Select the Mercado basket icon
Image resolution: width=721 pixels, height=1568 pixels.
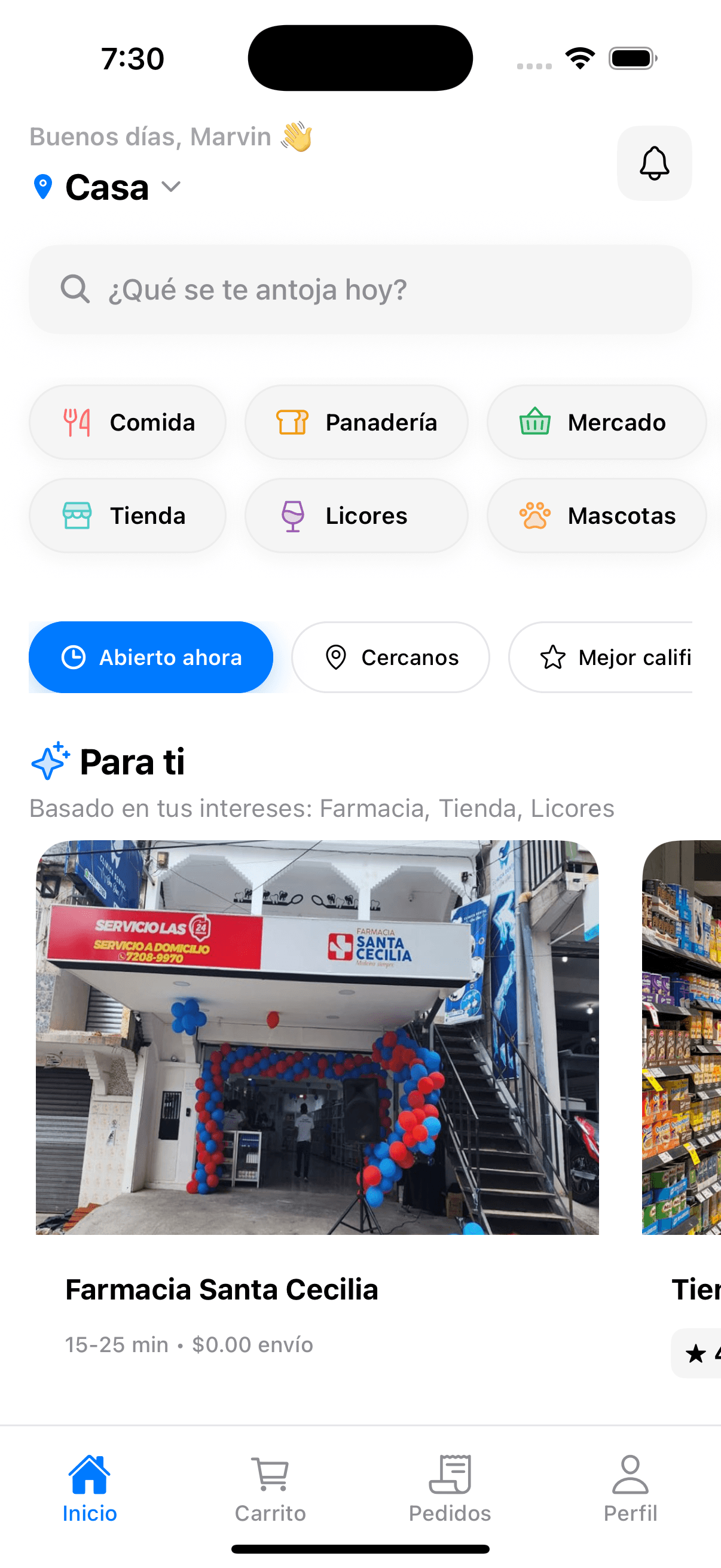point(535,422)
